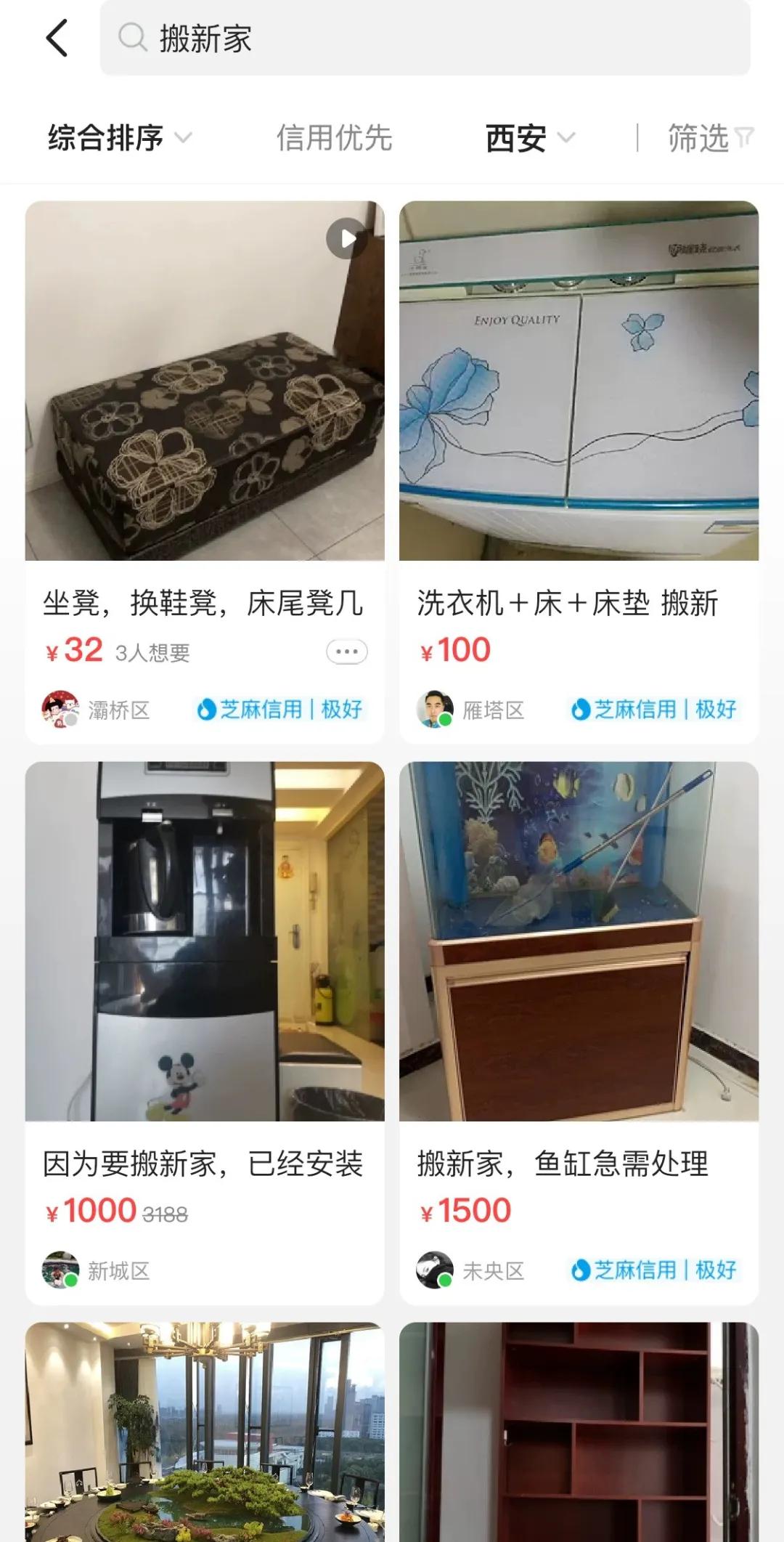Screen dimensions: 784x1542
Task: Switch to 信用优先 sorting
Action: coord(335,138)
